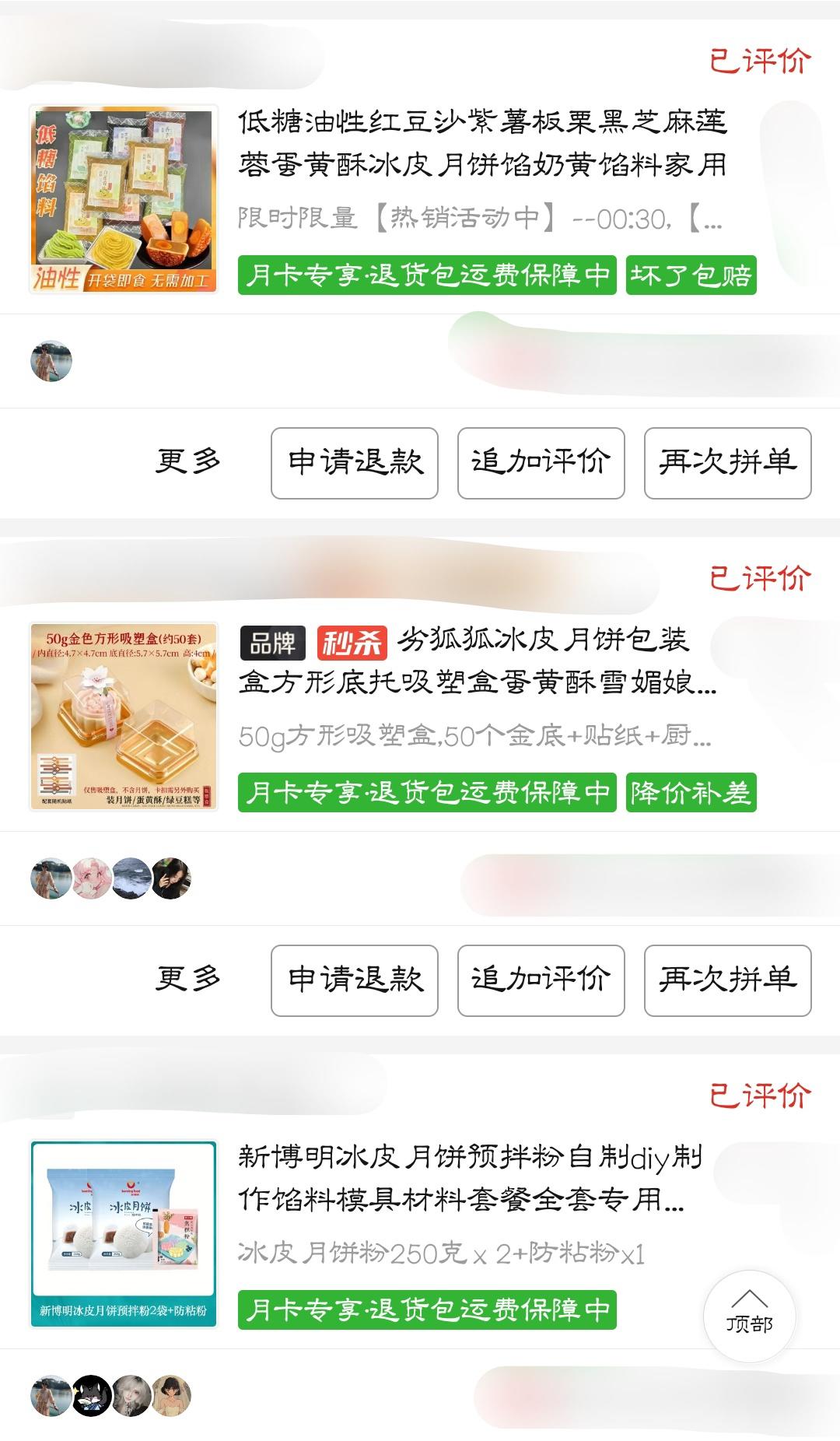
Task: Tap 再次拼单 for the 低糖油性 filling order
Action: click(728, 463)
